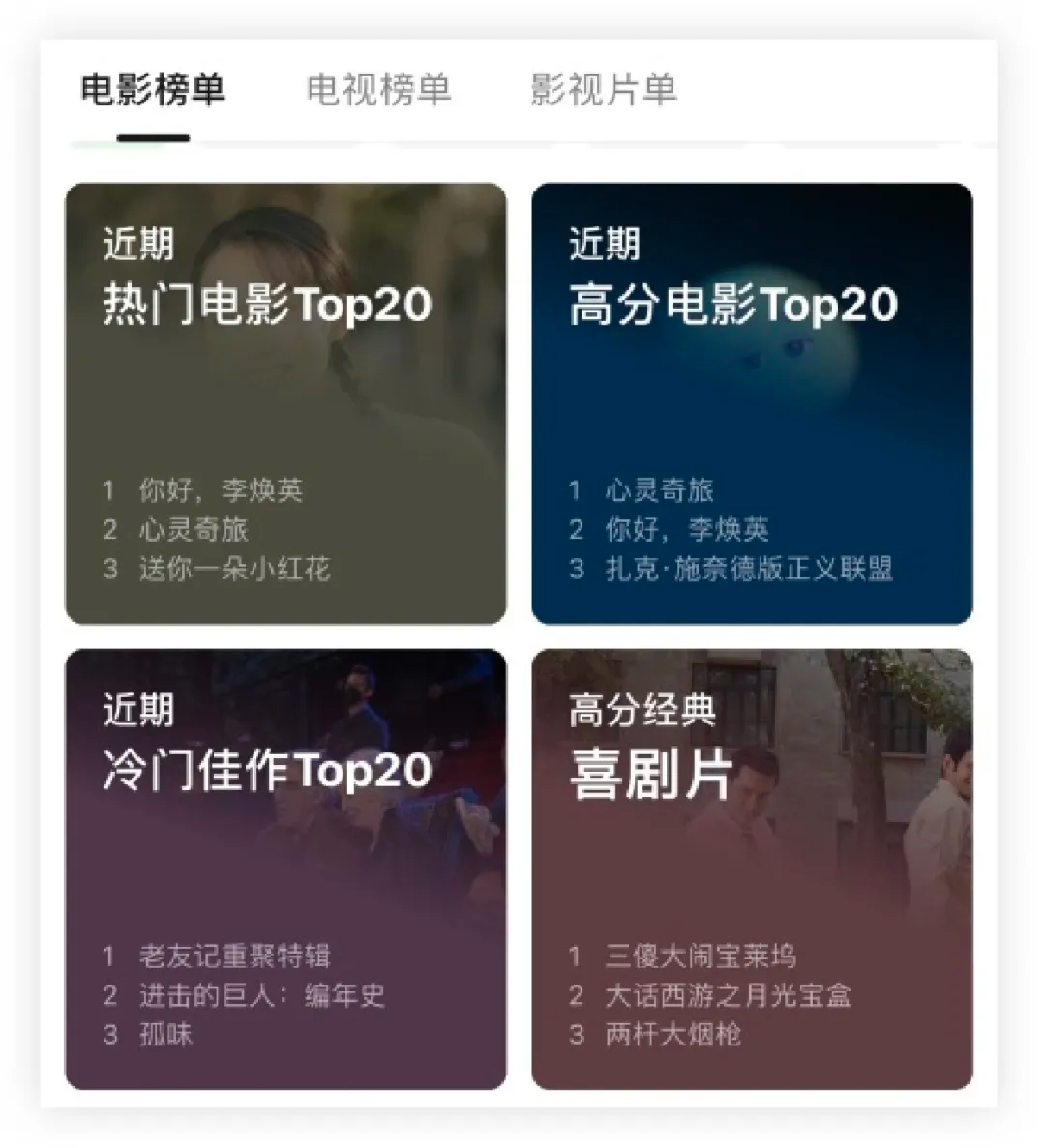Open the 近期高分电影Top20 list card
Screen dimensions: 1045x1148
click(752, 403)
